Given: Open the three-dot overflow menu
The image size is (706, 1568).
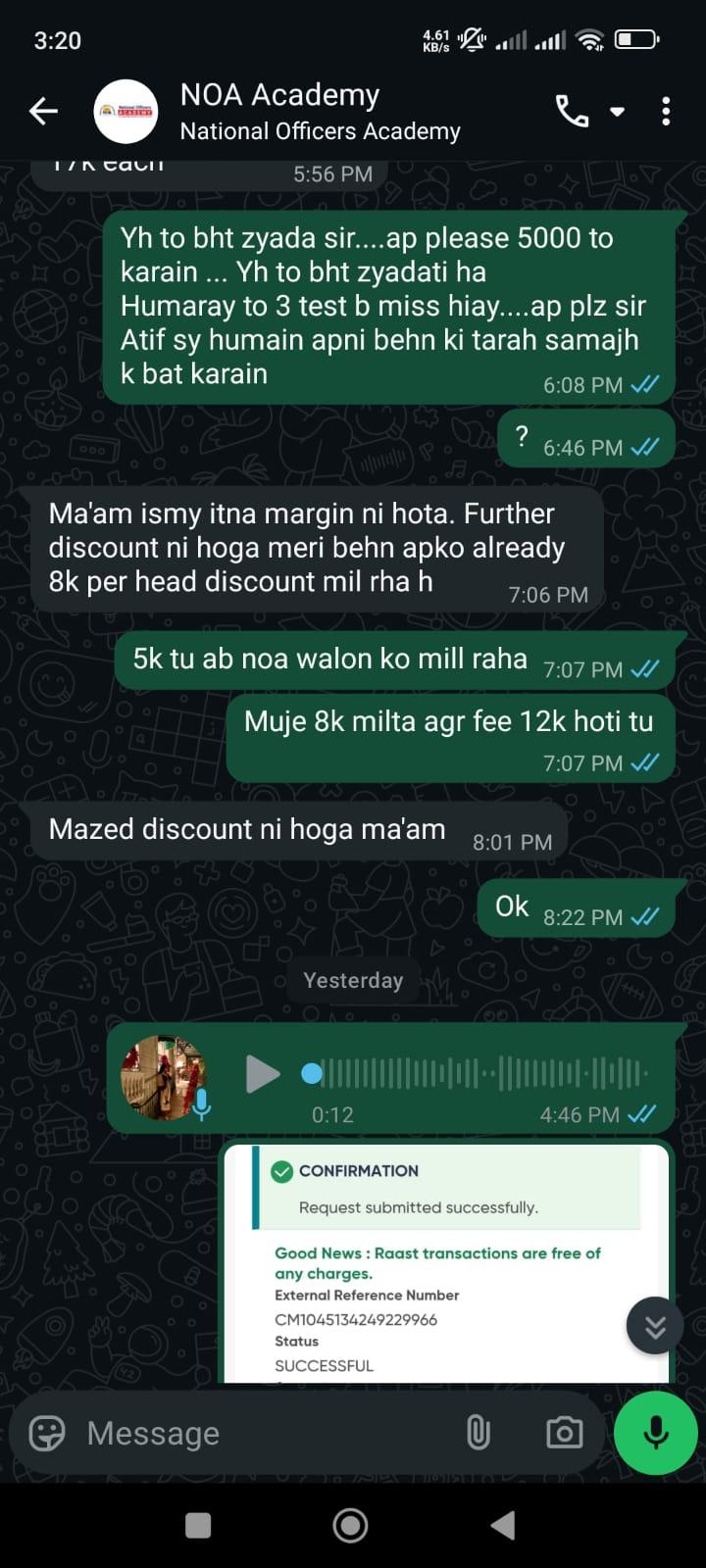Looking at the screenshot, I should click(666, 112).
